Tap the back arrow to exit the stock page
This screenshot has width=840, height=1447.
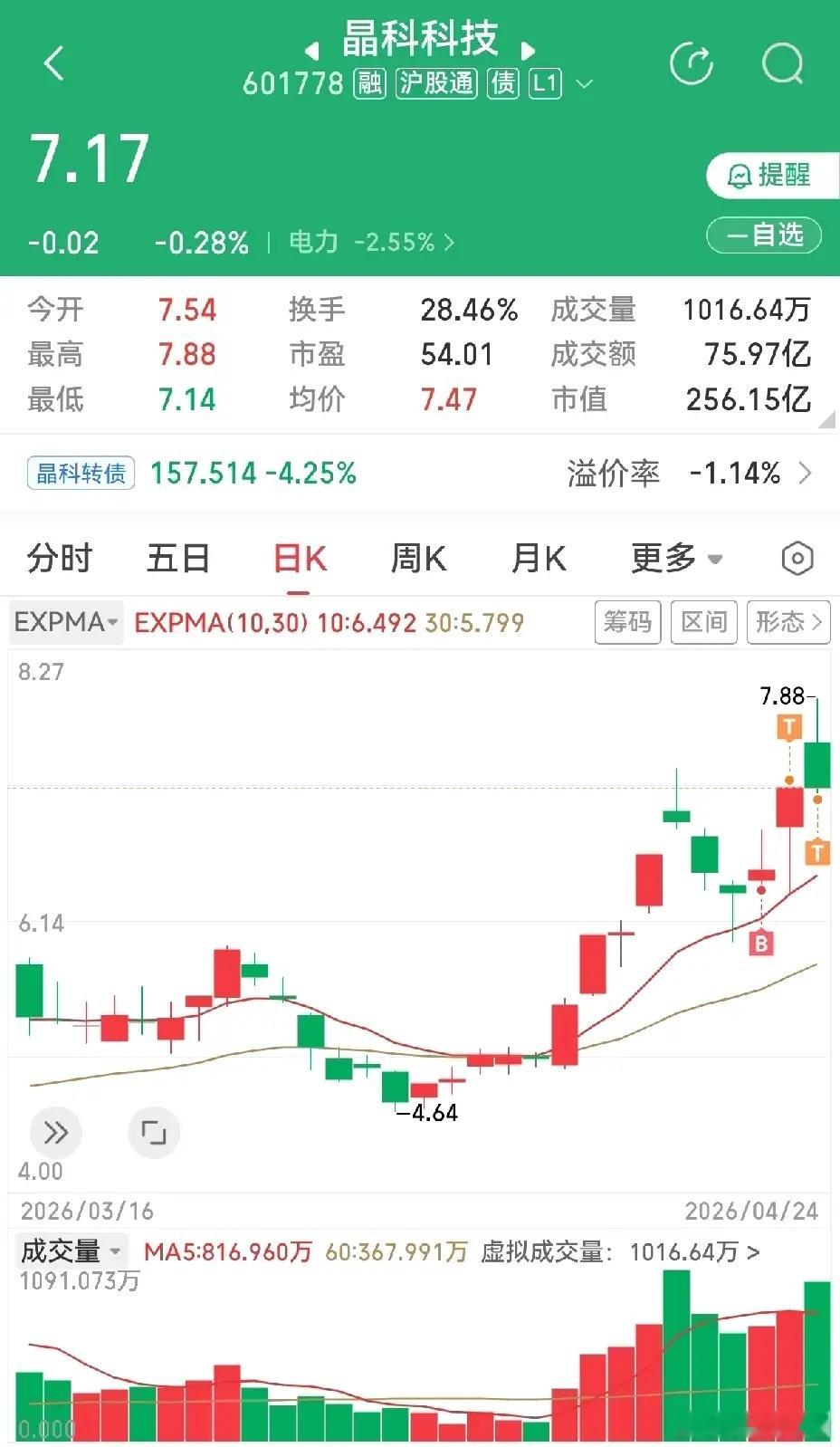[x=54, y=63]
